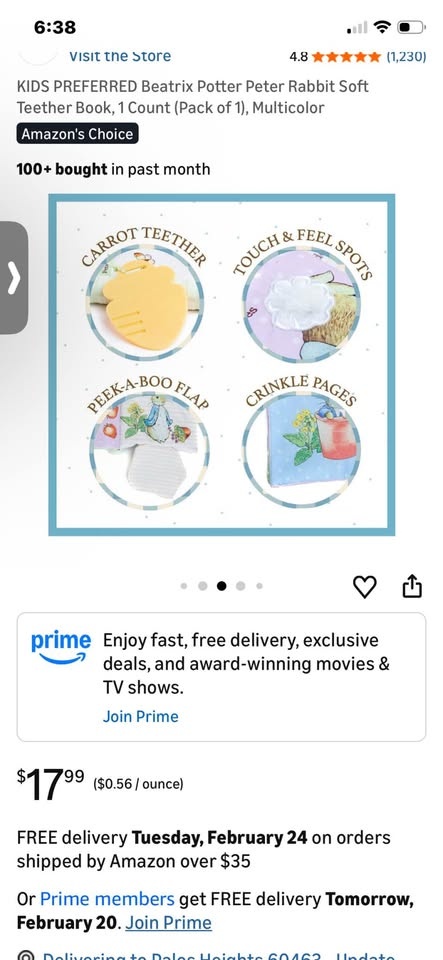
Task: Share this product listing
Action: (x=412, y=586)
